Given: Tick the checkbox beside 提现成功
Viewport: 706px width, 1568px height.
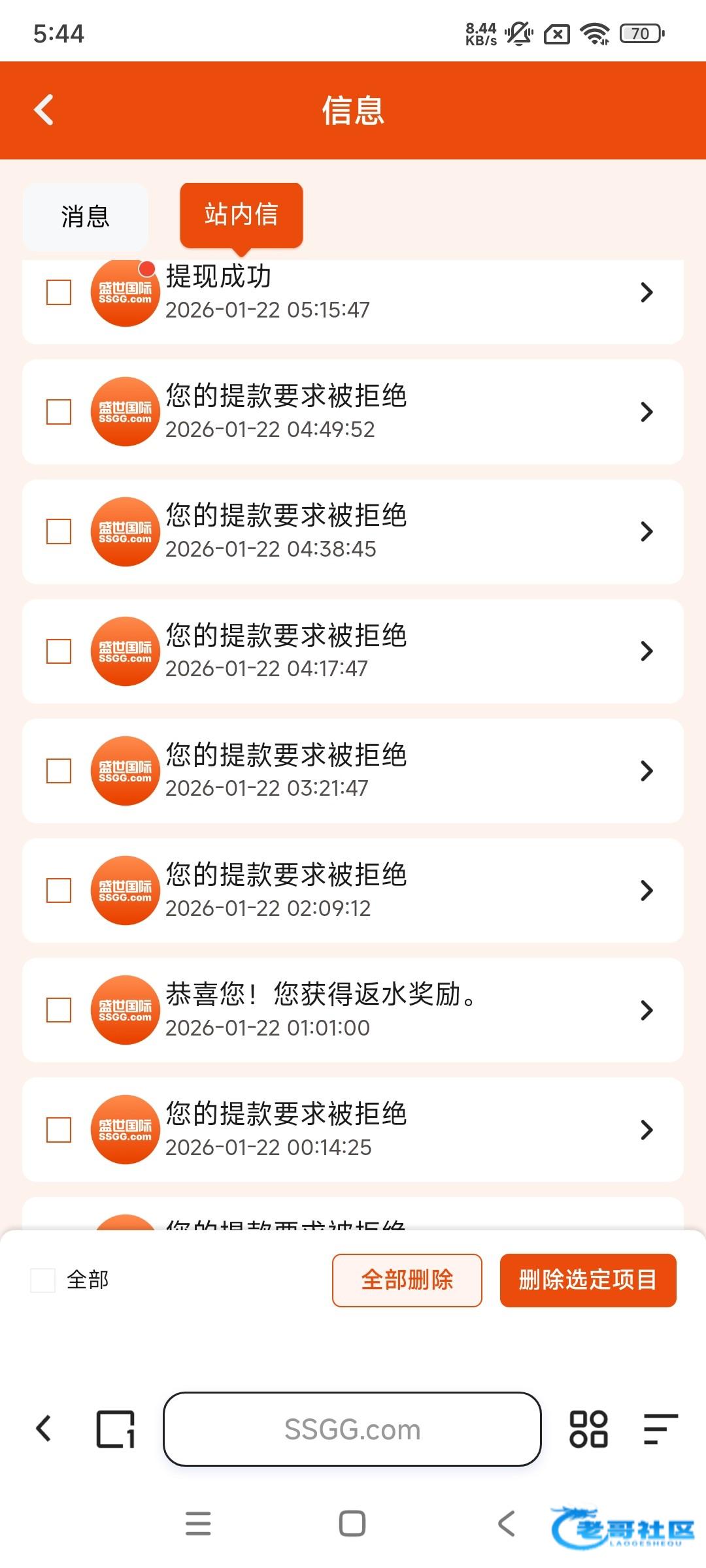Looking at the screenshot, I should point(59,292).
